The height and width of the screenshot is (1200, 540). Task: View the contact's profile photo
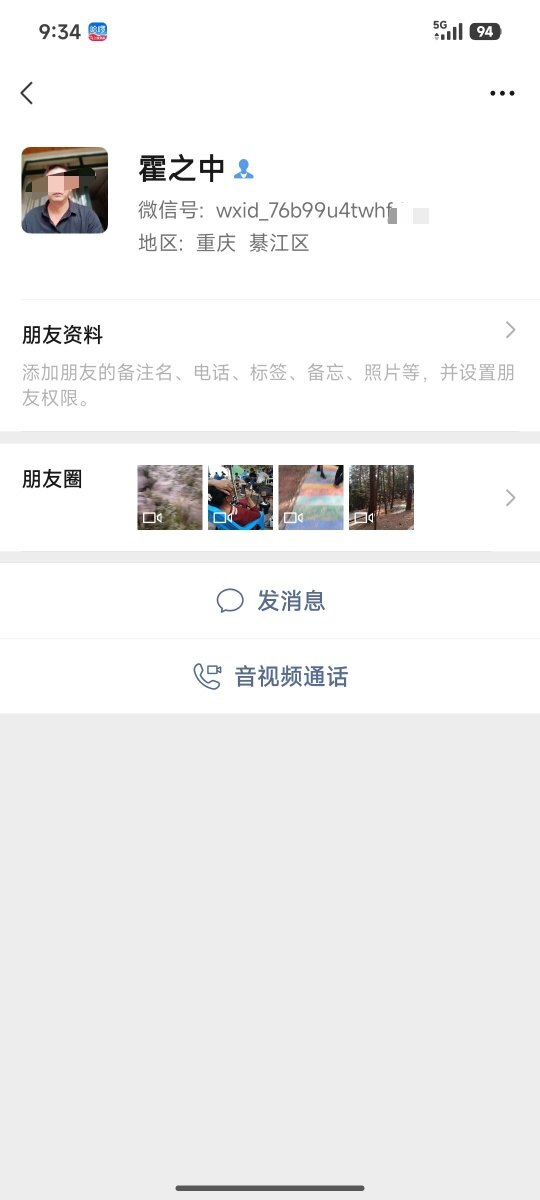click(65, 190)
